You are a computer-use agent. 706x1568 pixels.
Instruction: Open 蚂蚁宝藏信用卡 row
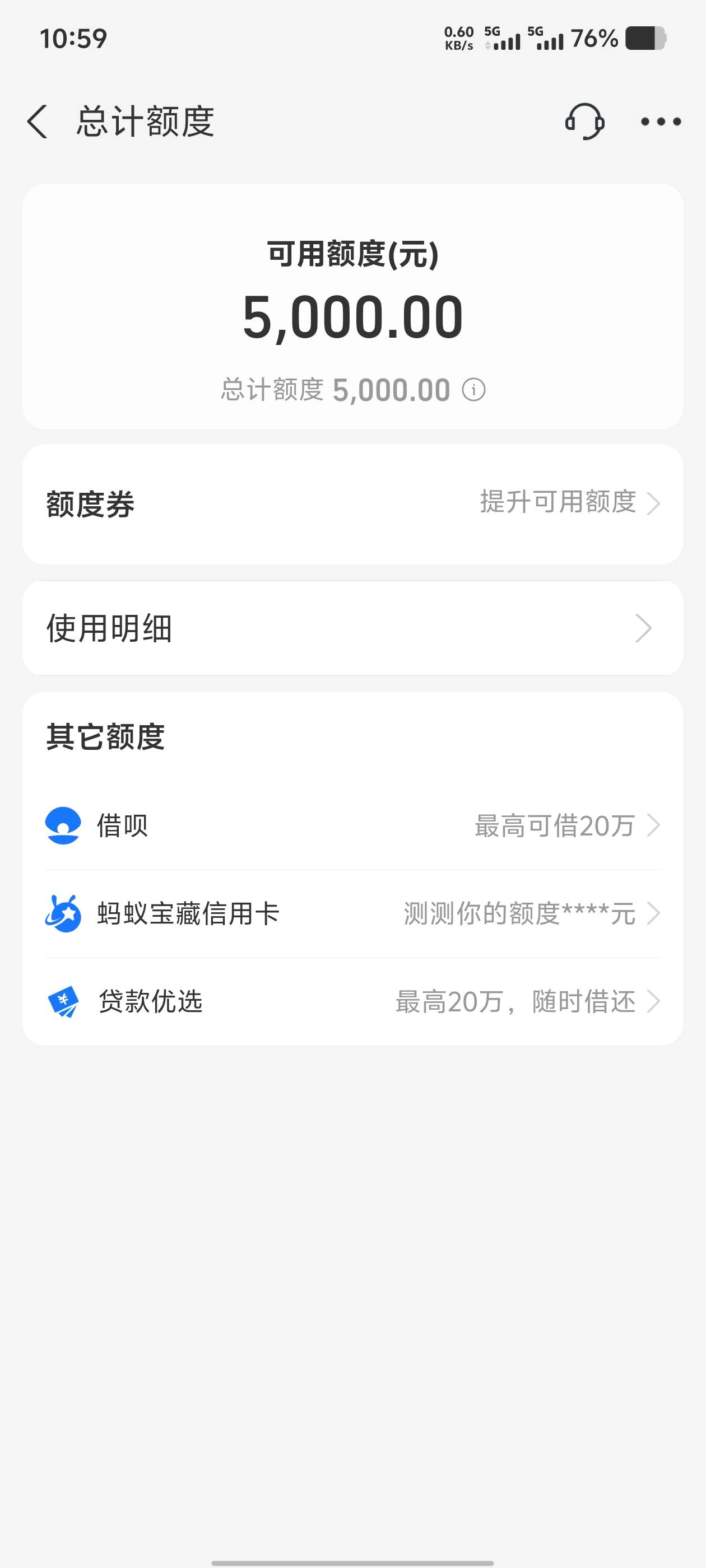352,914
